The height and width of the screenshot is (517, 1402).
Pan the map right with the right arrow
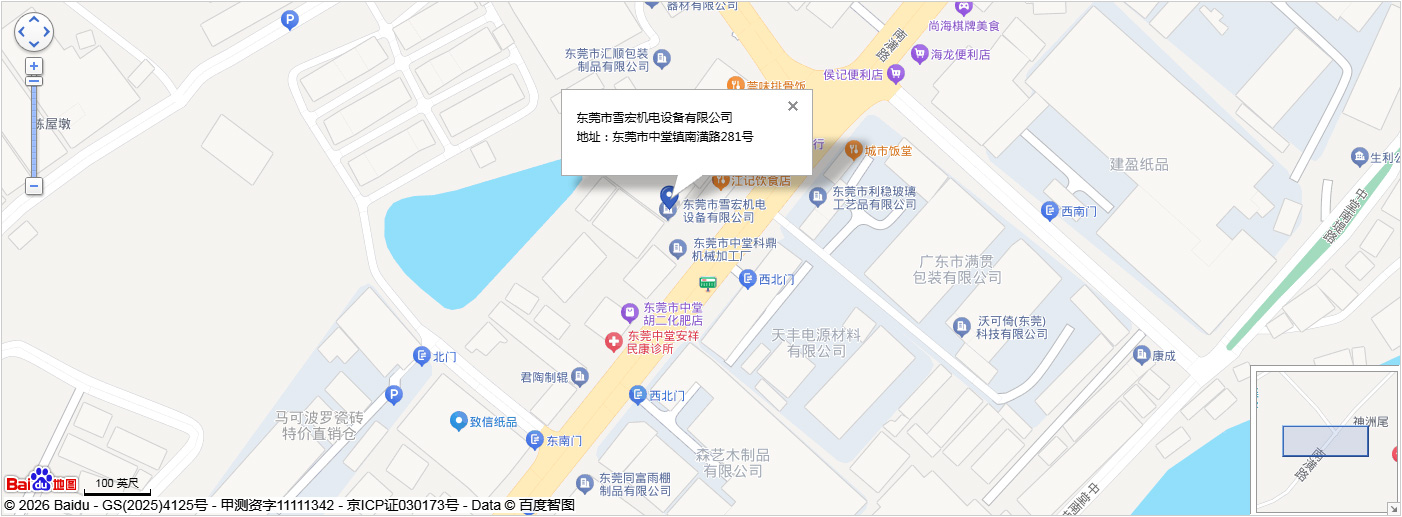click(x=46, y=32)
